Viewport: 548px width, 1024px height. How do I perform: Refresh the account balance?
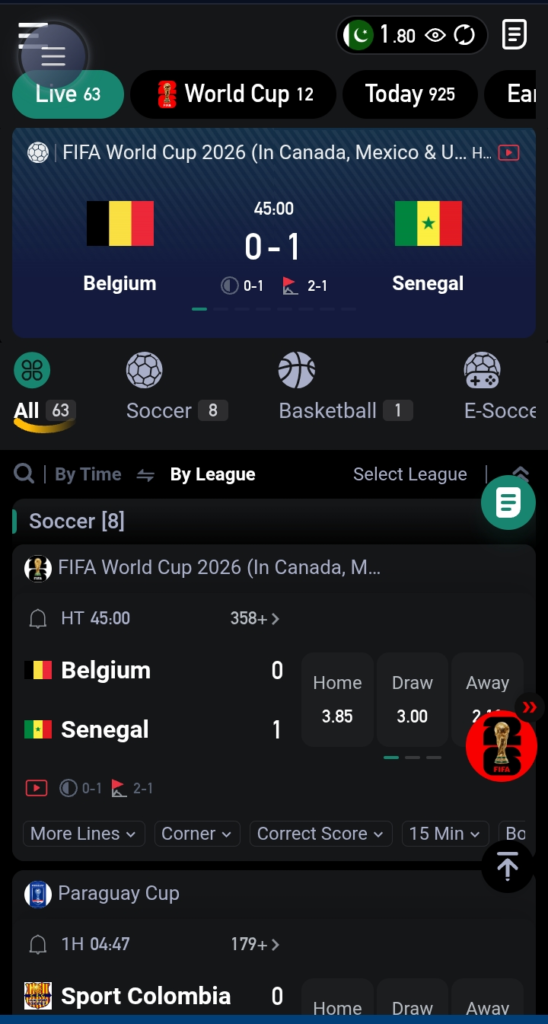[464, 35]
